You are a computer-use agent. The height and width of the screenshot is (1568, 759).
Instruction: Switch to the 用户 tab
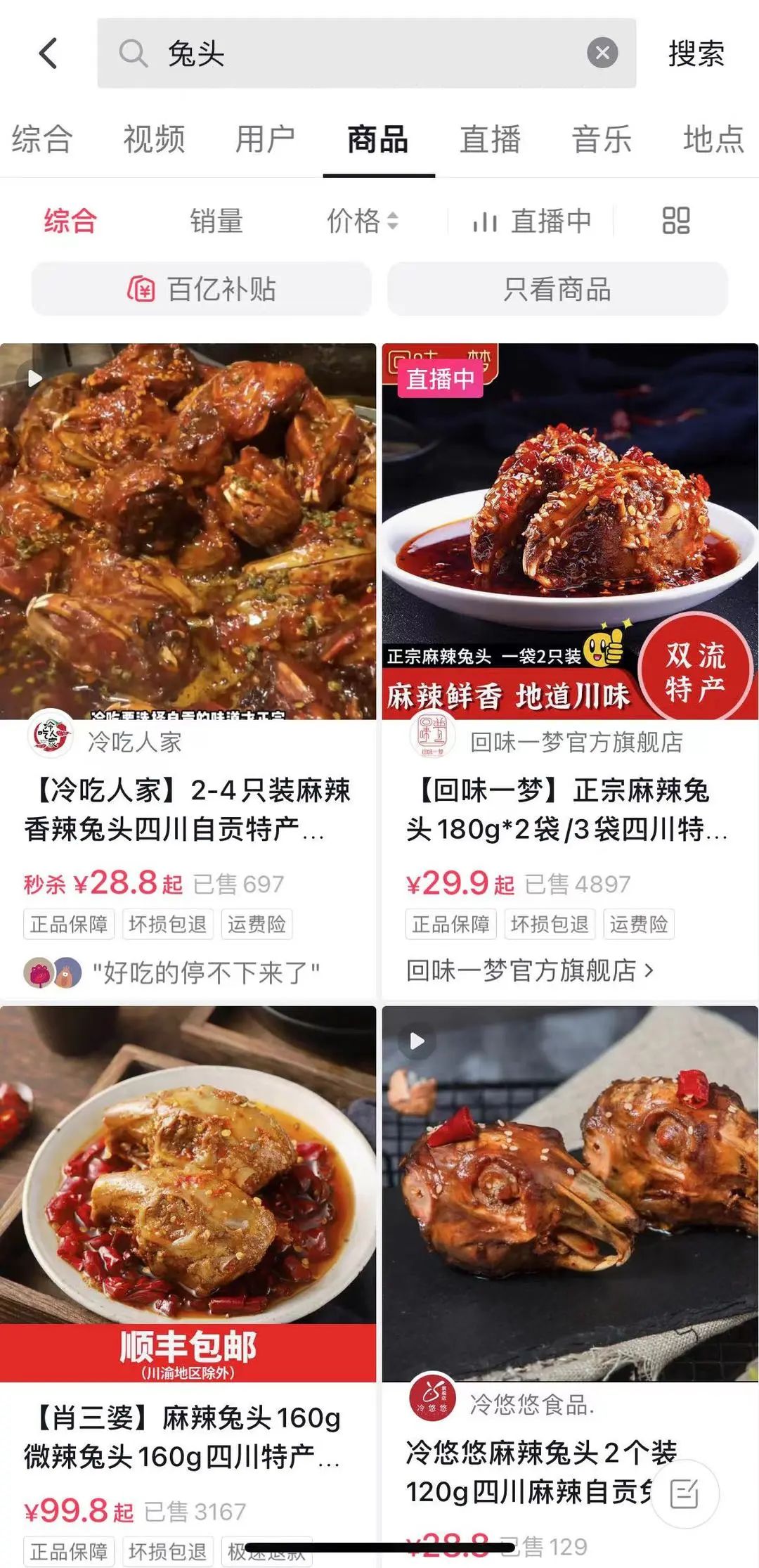pyautogui.click(x=265, y=139)
